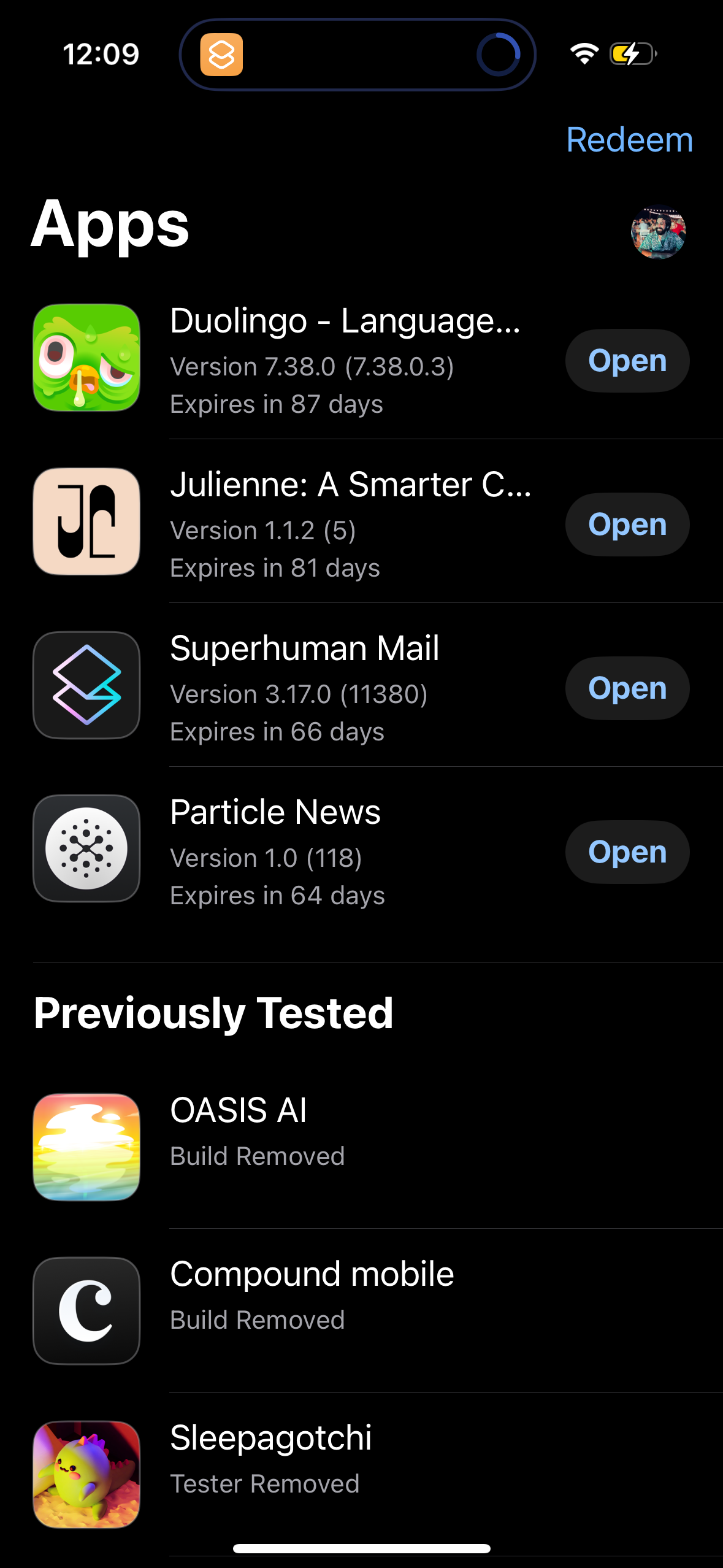Tap the 12:09 clock display
Viewport: 723px width, 1568px height.
click(x=101, y=54)
